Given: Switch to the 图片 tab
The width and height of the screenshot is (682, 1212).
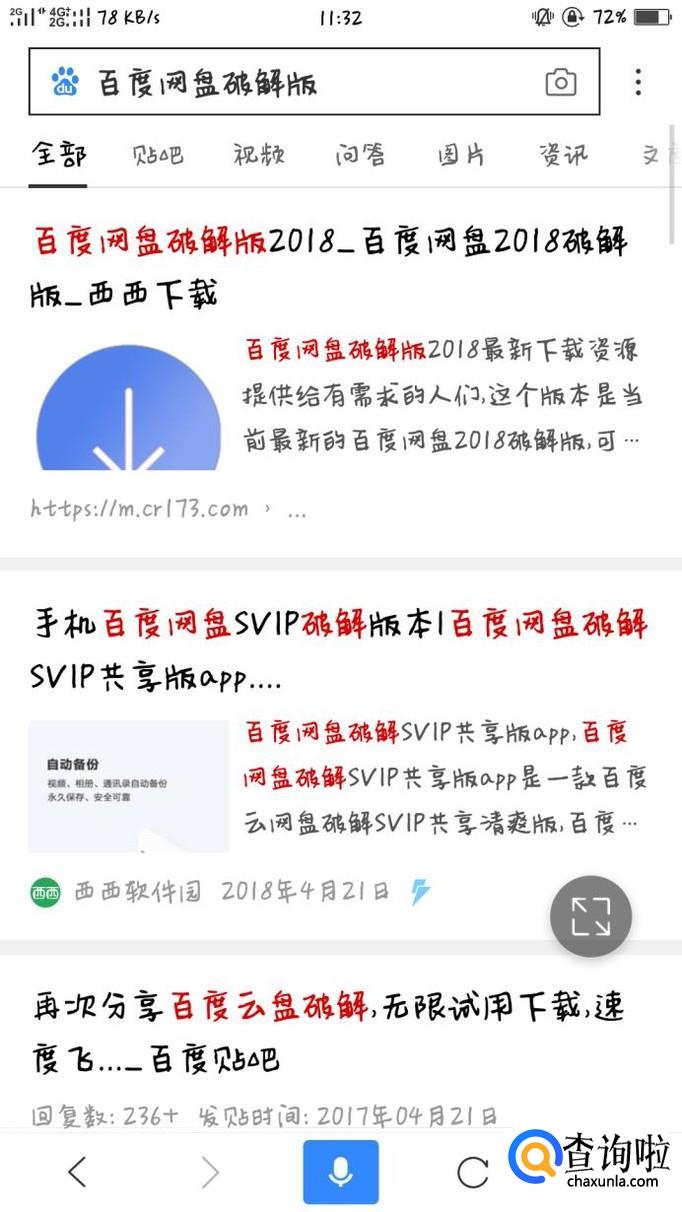Looking at the screenshot, I should (461, 155).
